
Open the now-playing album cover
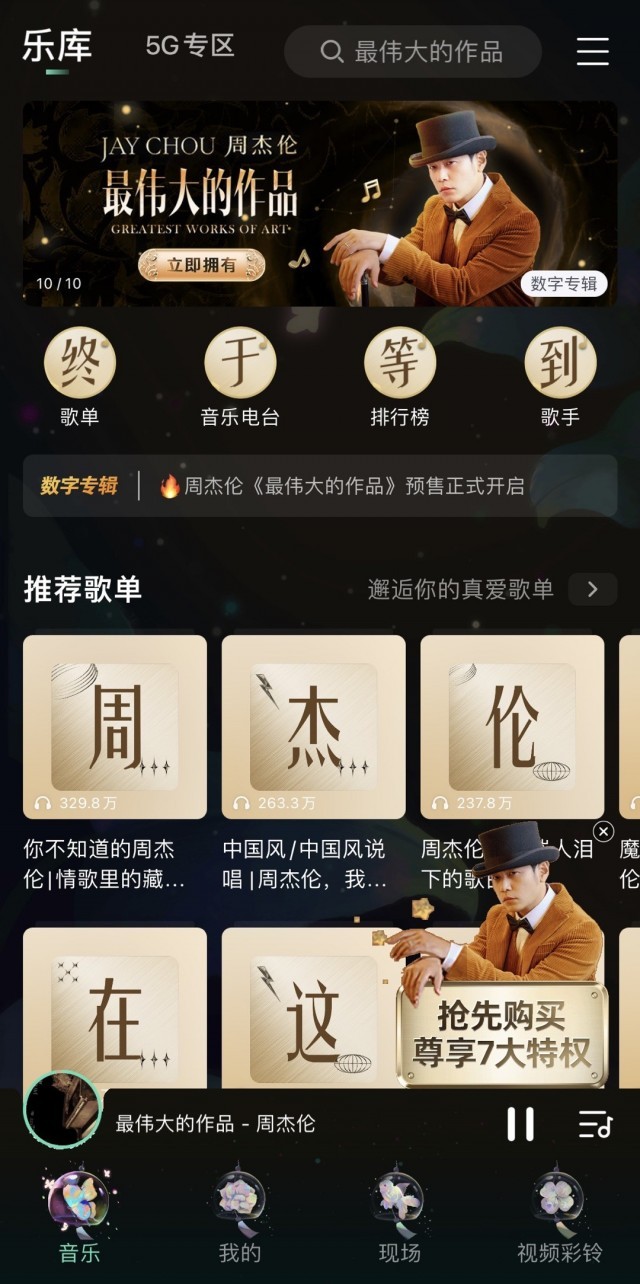(x=62, y=1110)
